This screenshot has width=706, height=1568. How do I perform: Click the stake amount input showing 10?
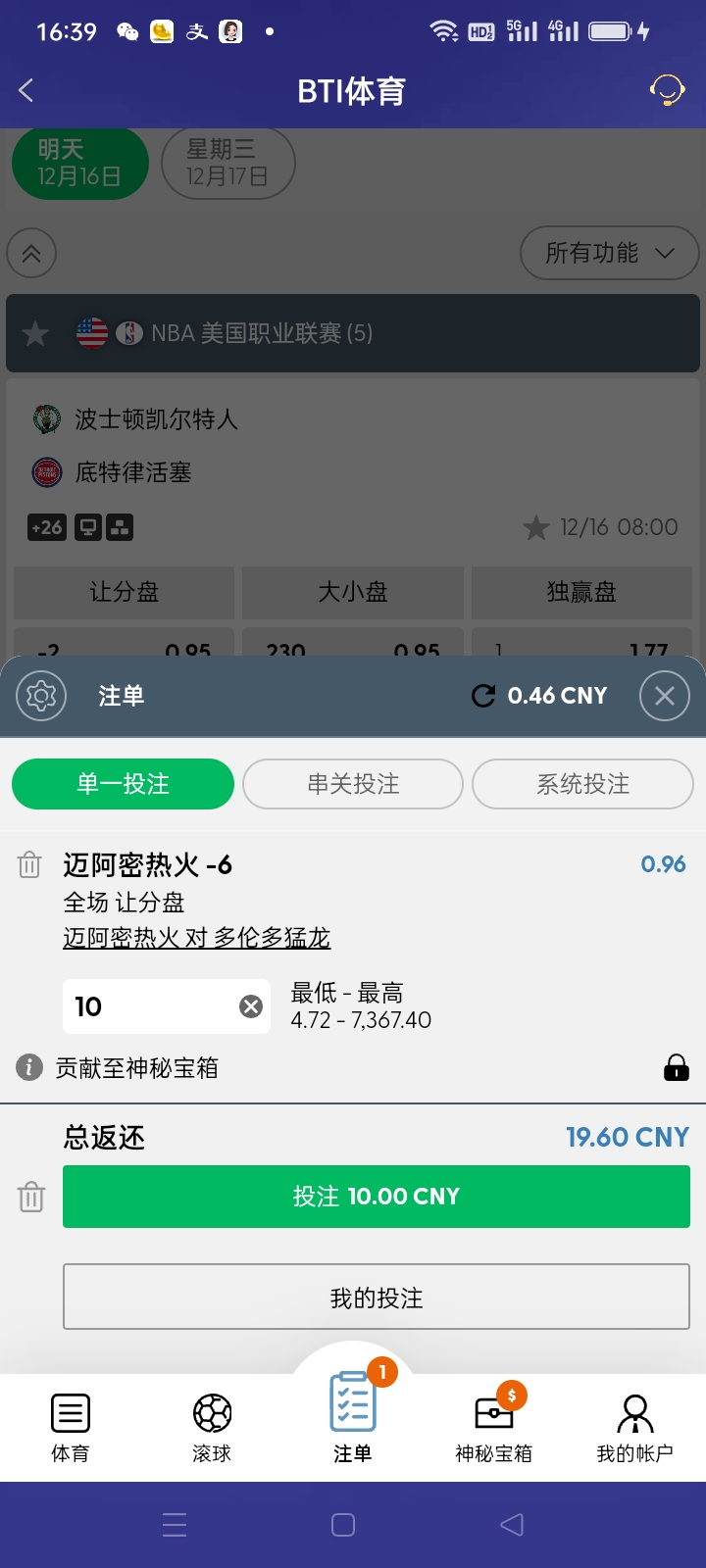[147, 1005]
